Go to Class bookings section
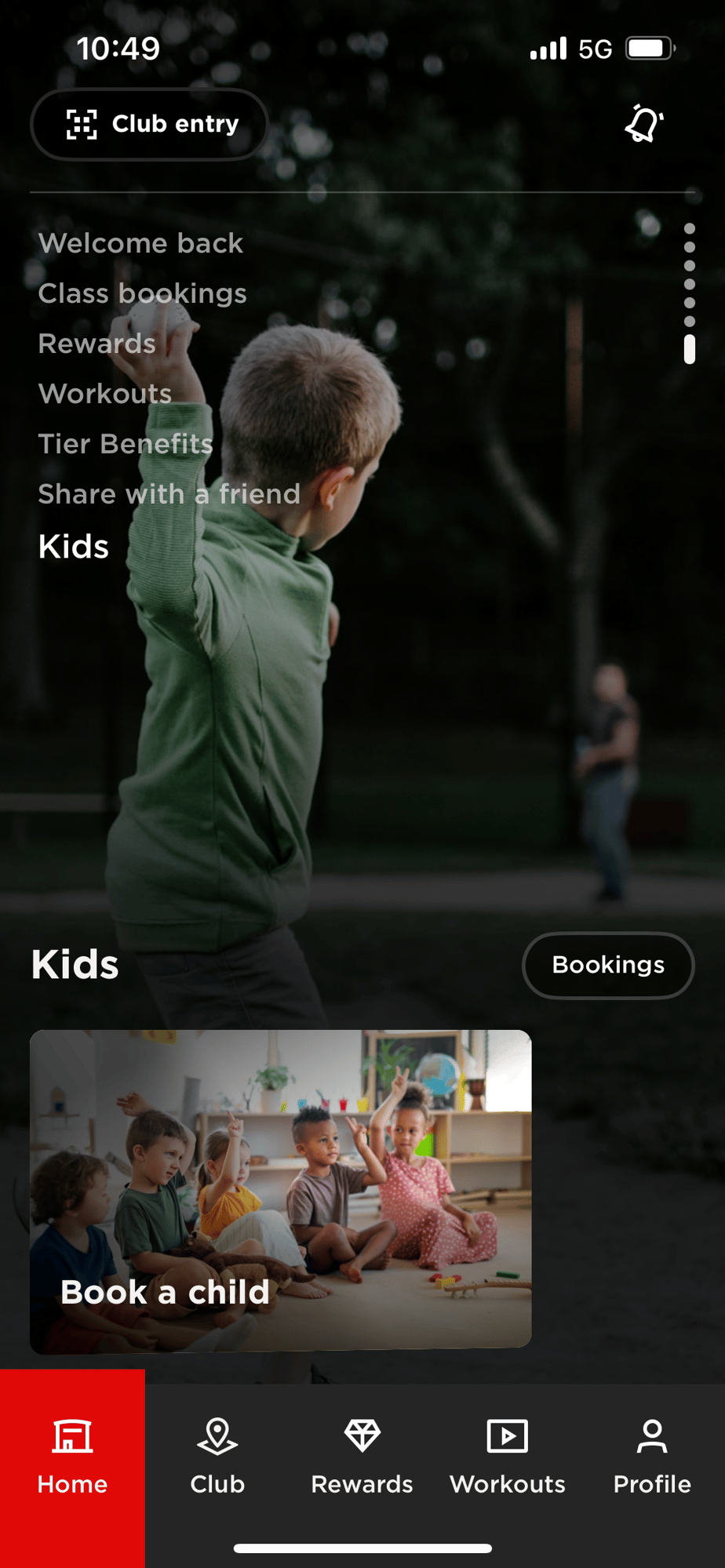The image size is (725, 1568). click(142, 293)
